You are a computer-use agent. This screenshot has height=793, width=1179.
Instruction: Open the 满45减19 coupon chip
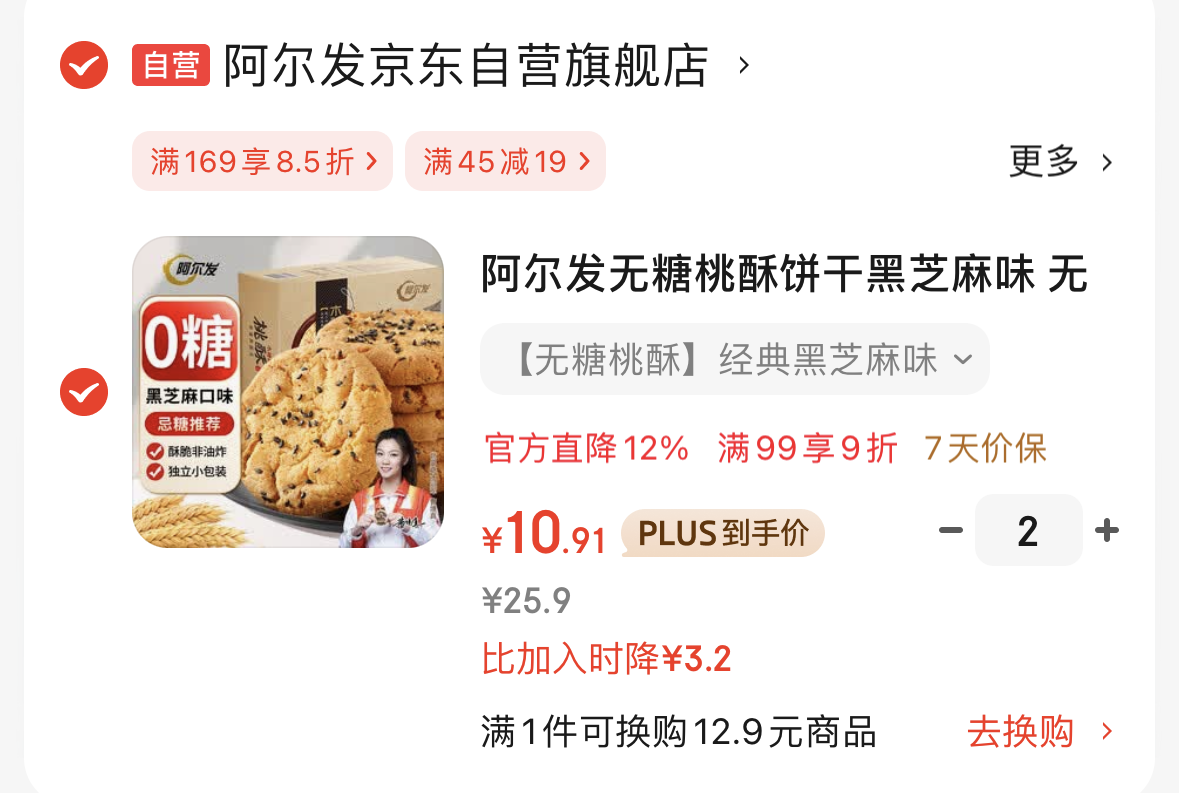(505, 161)
